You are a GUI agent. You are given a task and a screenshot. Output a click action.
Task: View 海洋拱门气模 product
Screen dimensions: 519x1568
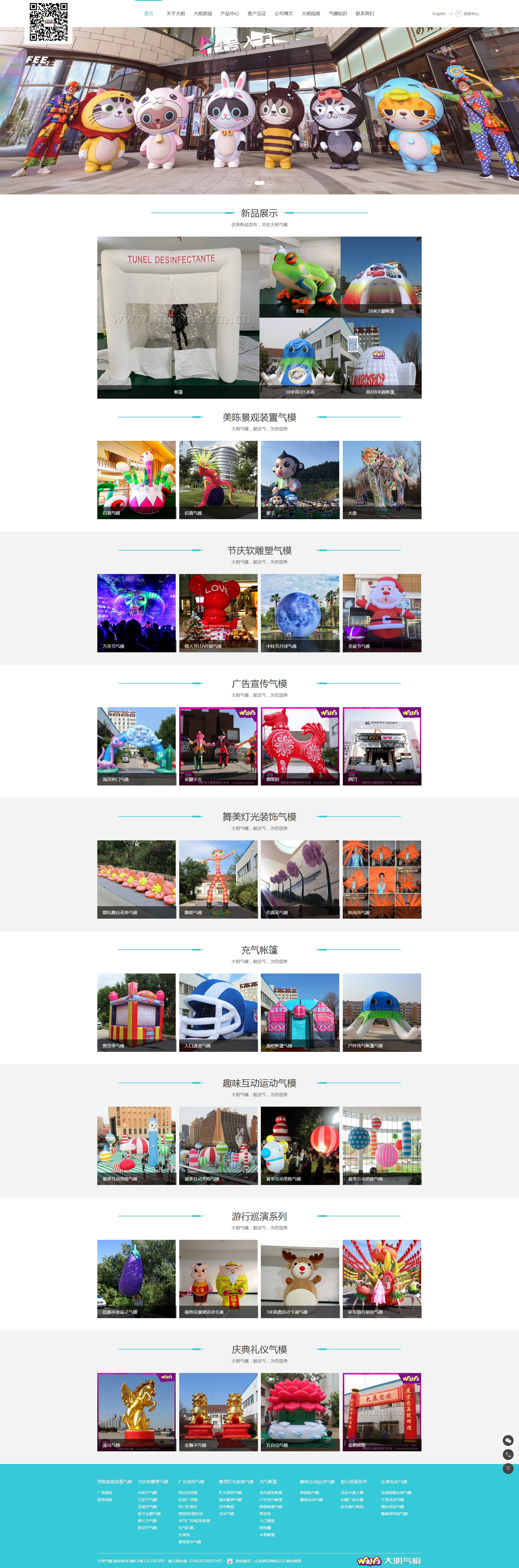137,746
